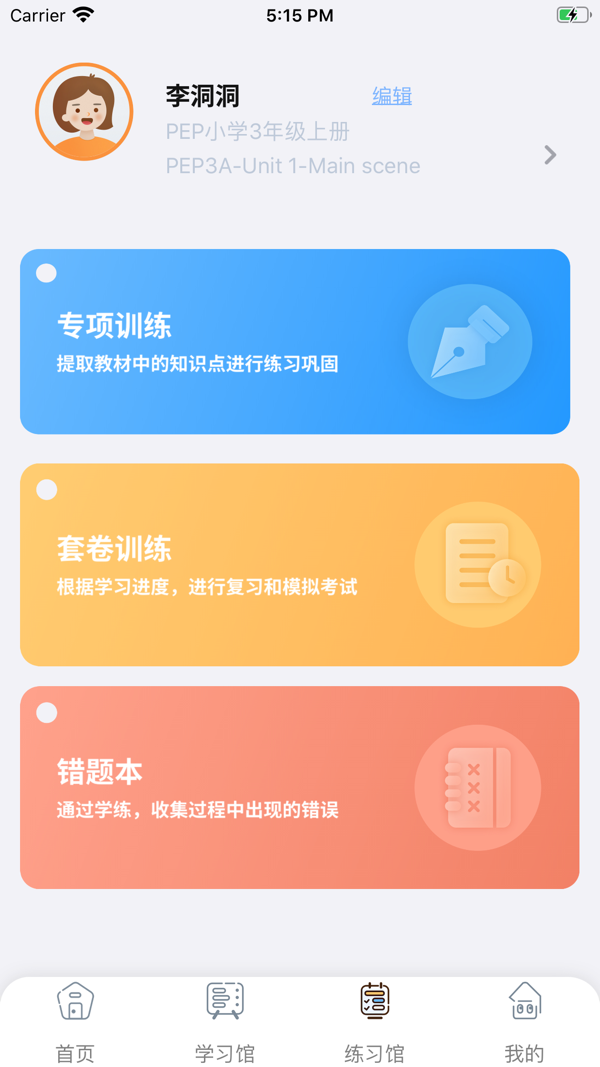Image resolution: width=600 pixels, height=1067 pixels.
Task: Select the 练习馆 tab
Action: coord(375,1022)
